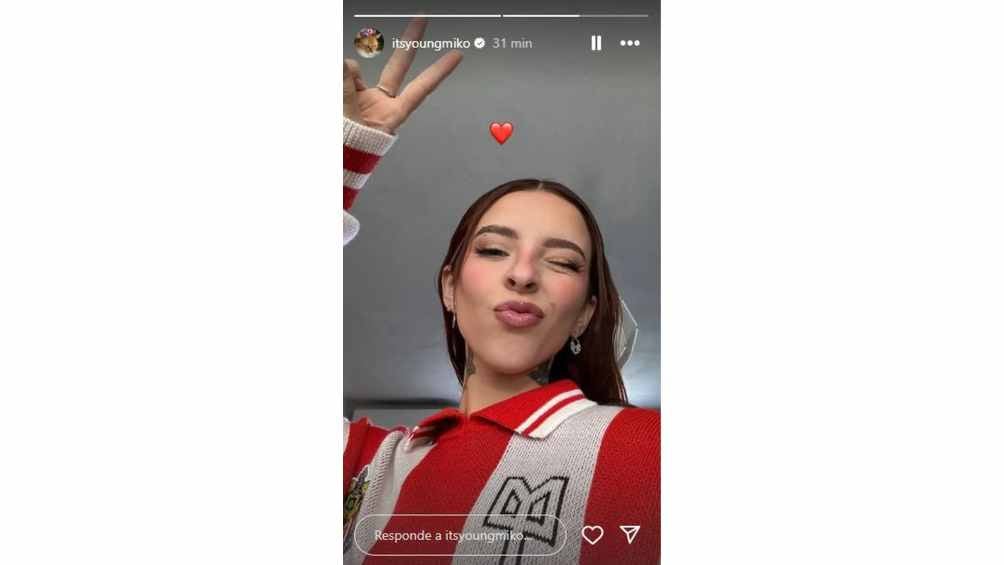Pause the story playback

click(596, 43)
